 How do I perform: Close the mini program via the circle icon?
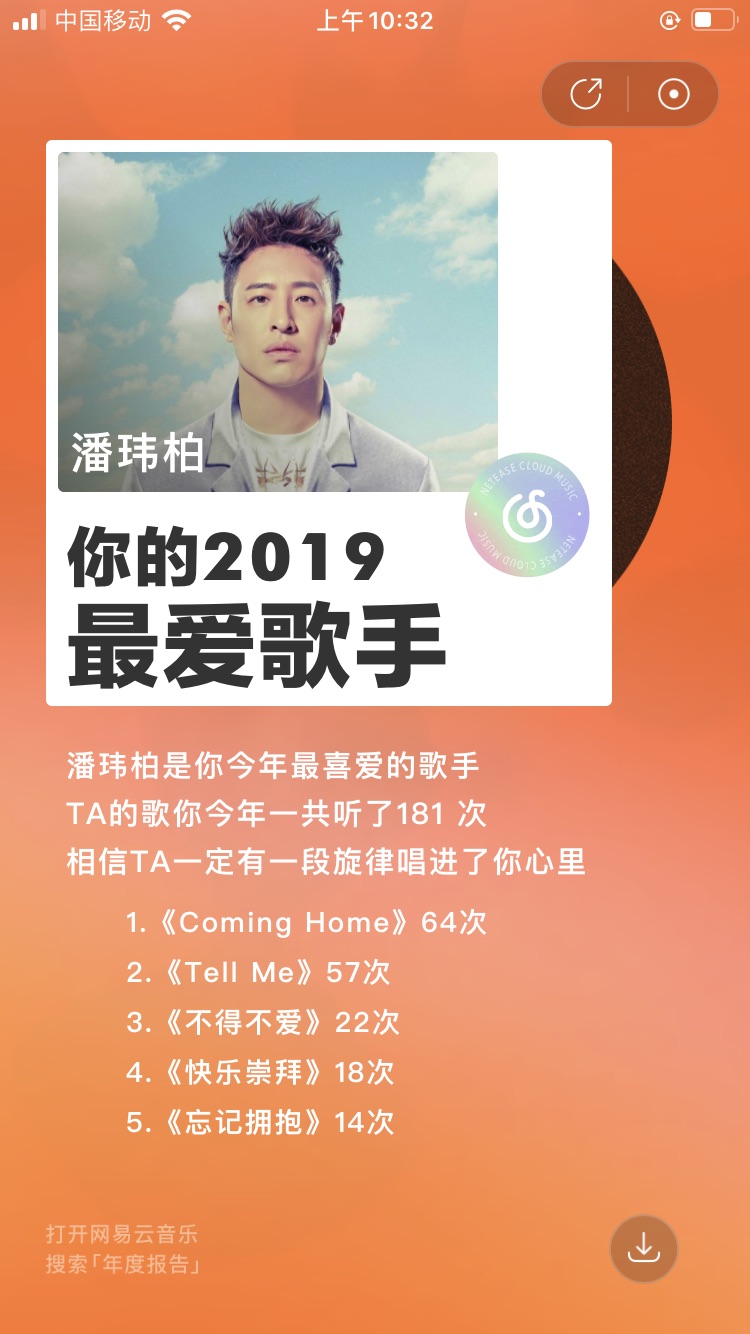[674, 94]
